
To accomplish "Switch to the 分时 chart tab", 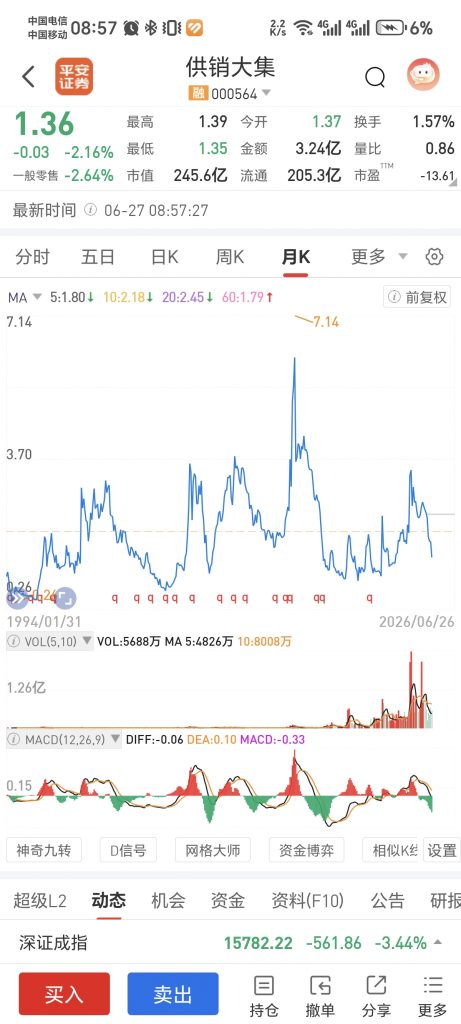I will 32,257.
